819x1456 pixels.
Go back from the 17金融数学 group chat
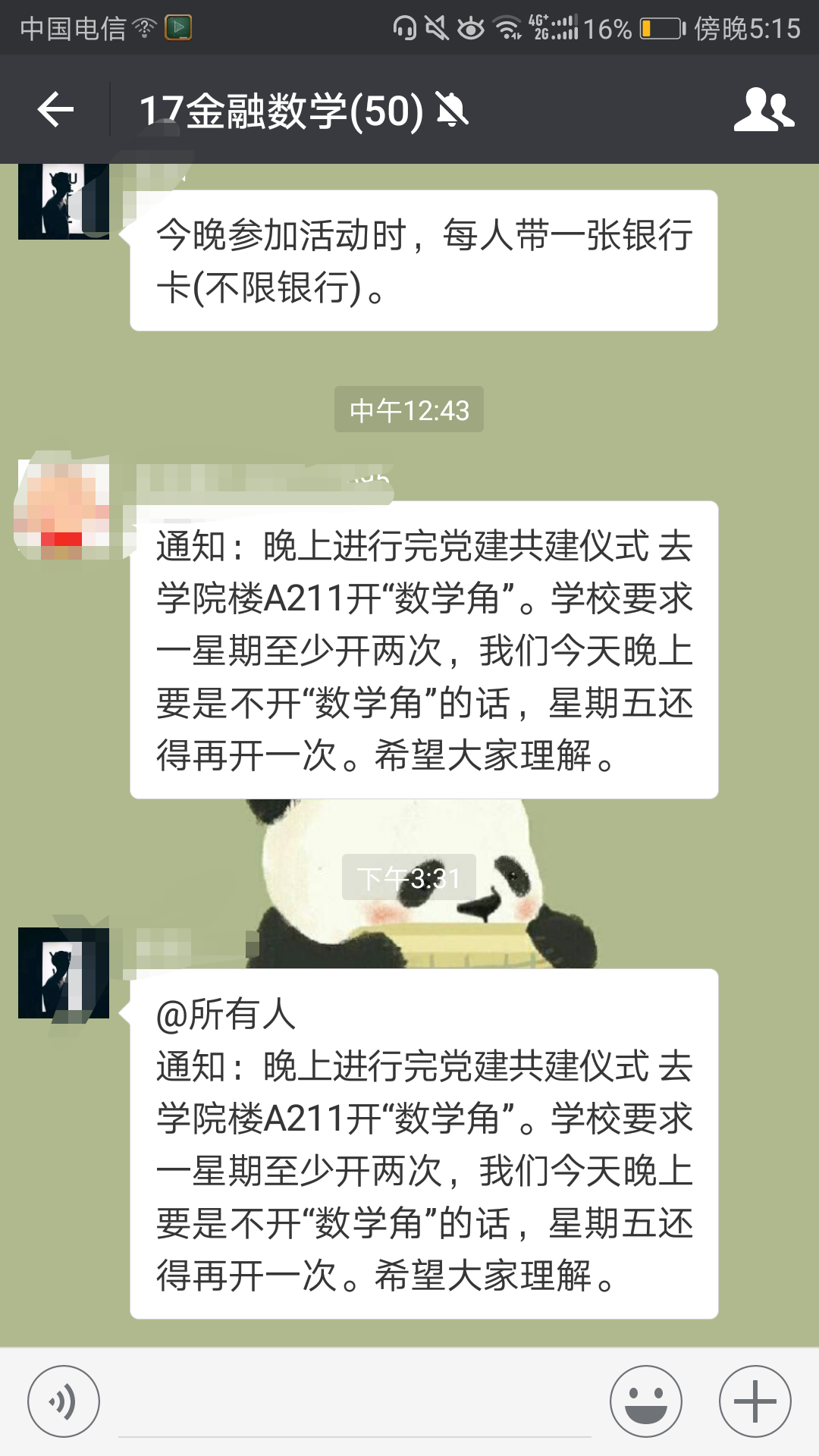55,110
